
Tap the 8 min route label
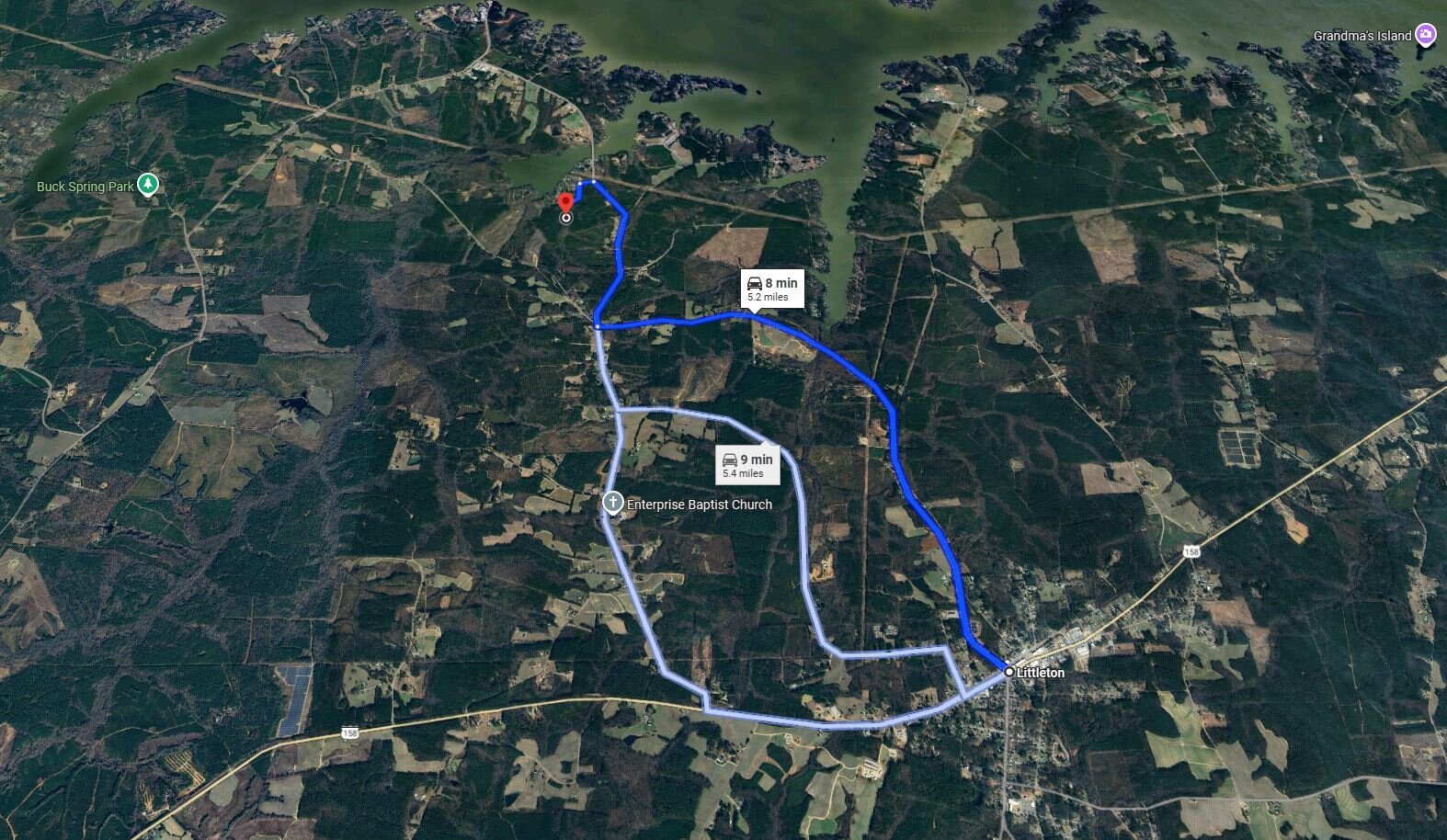[x=772, y=289]
